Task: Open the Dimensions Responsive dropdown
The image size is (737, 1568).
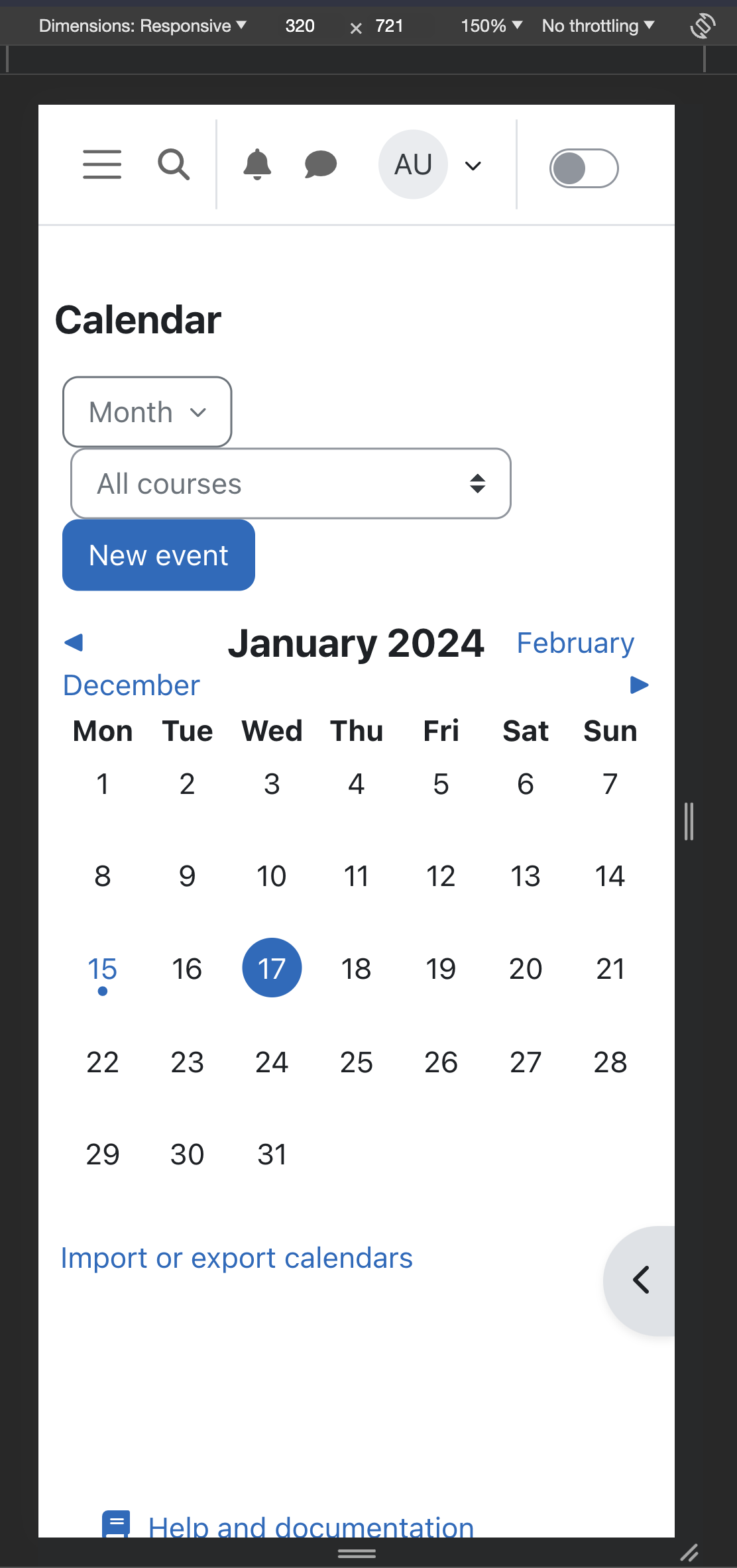Action: 142,26
